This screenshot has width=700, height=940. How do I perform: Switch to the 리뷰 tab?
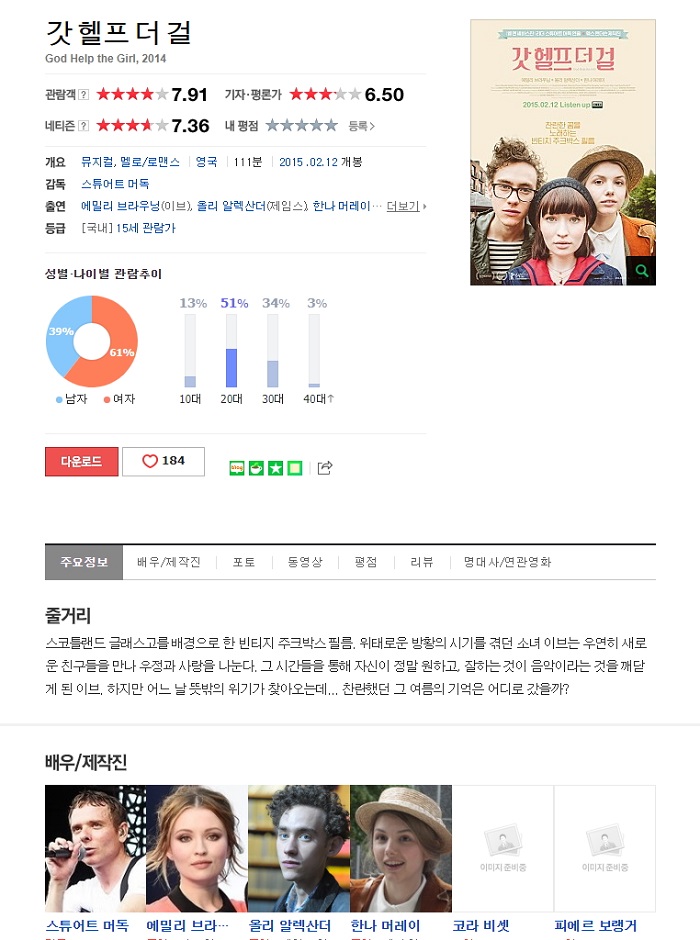coord(421,562)
